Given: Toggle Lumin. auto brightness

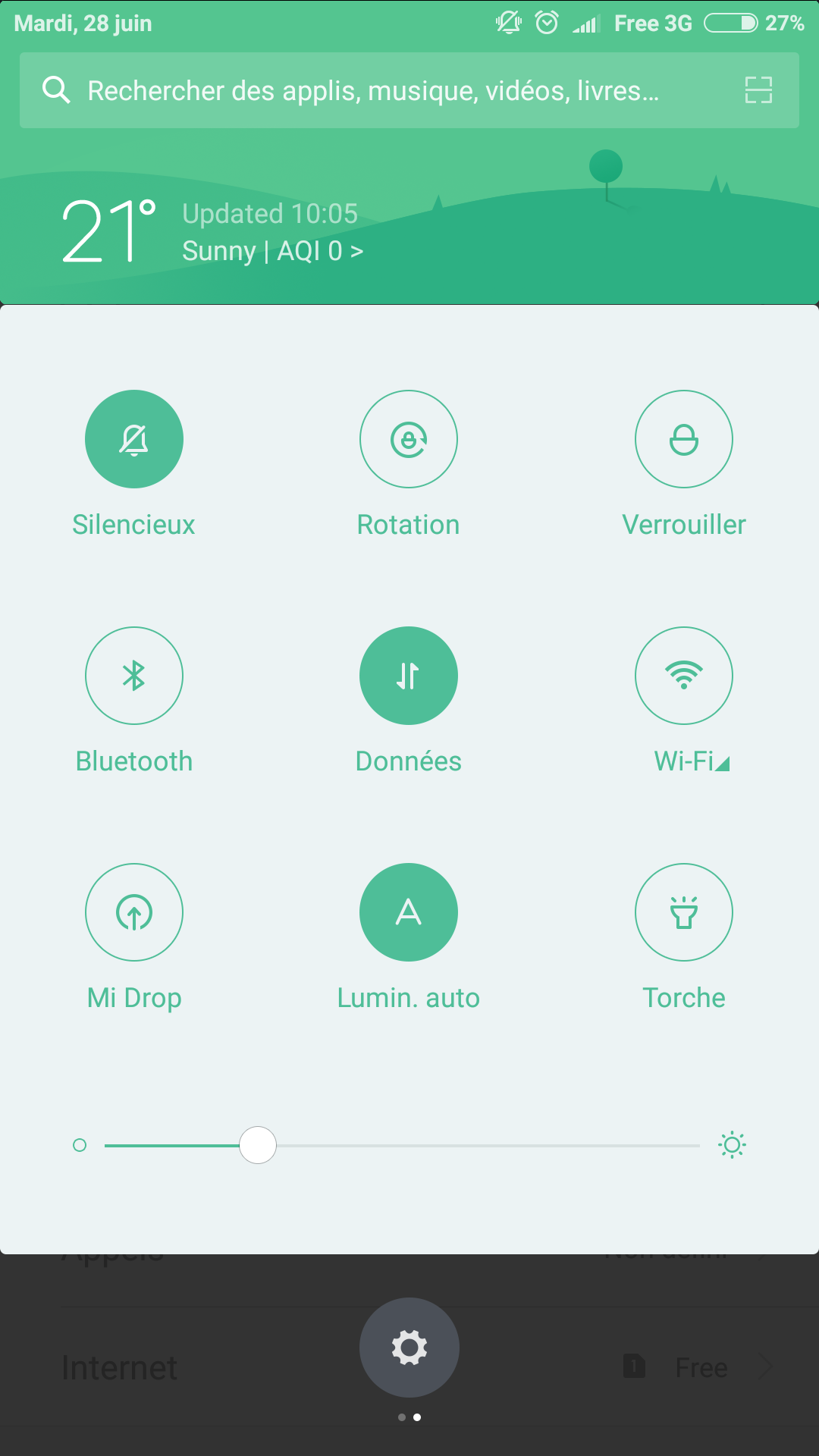Looking at the screenshot, I should click(409, 912).
